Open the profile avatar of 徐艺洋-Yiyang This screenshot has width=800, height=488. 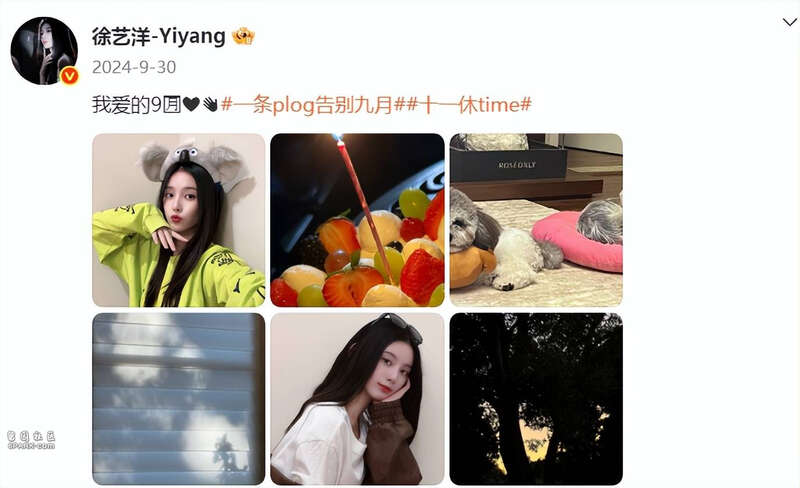pyautogui.click(x=44, y=50)
